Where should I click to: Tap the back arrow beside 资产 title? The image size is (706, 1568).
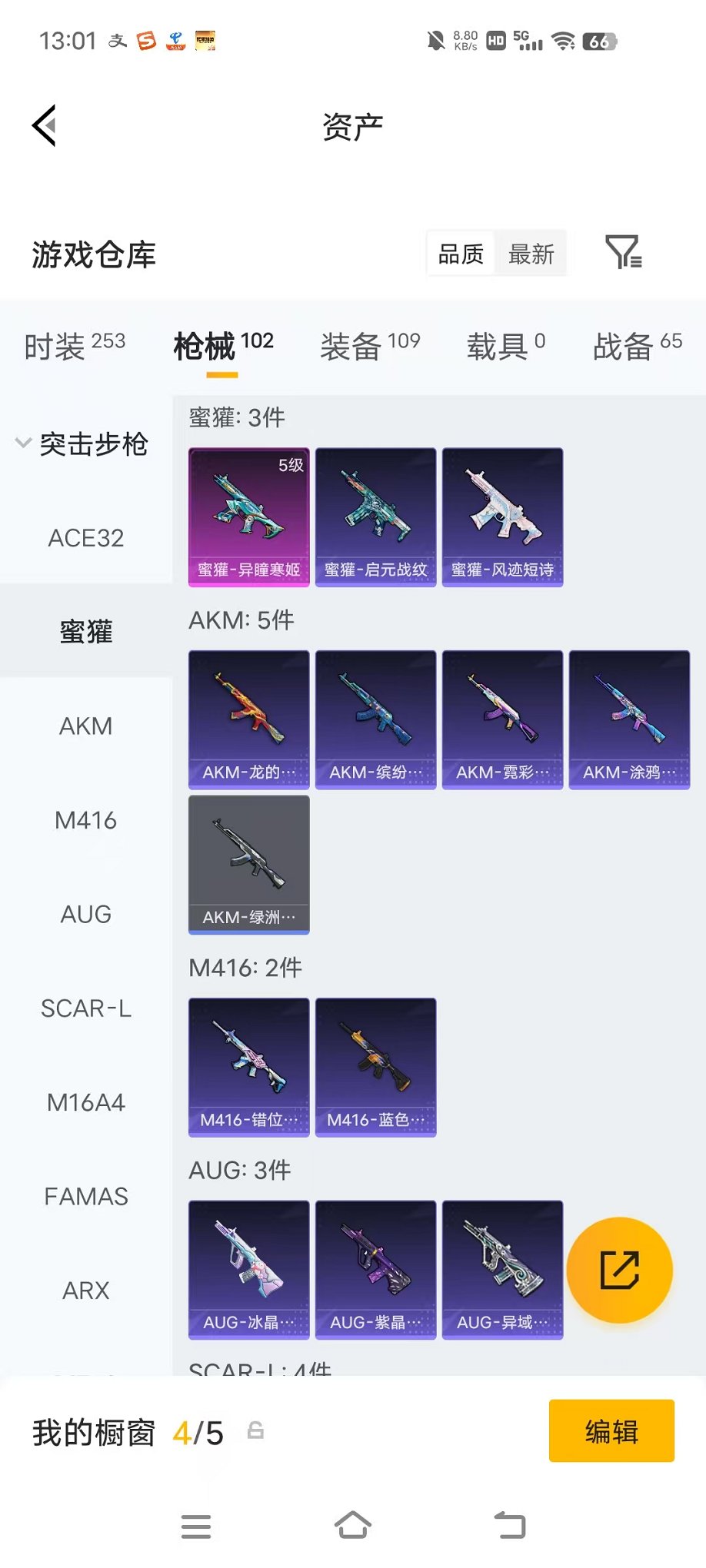click(x=45, y=125)
